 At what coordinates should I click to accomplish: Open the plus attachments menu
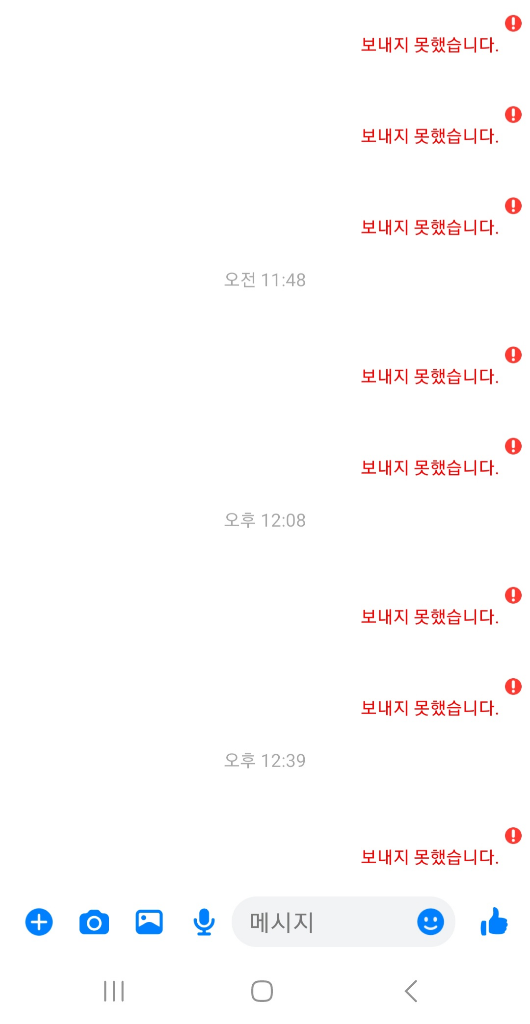tap(39, 922)
